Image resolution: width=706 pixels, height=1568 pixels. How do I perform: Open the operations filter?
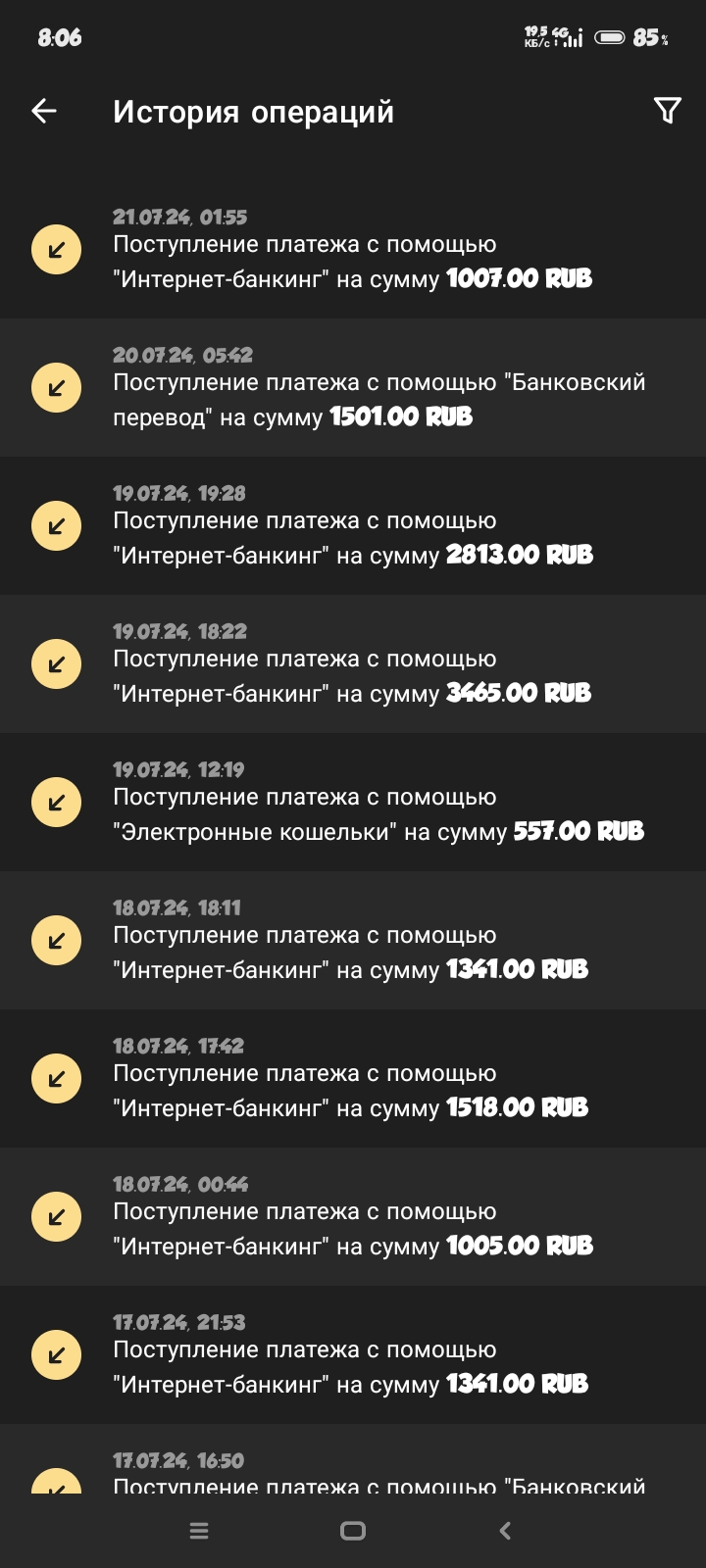(x=667, y=111)
